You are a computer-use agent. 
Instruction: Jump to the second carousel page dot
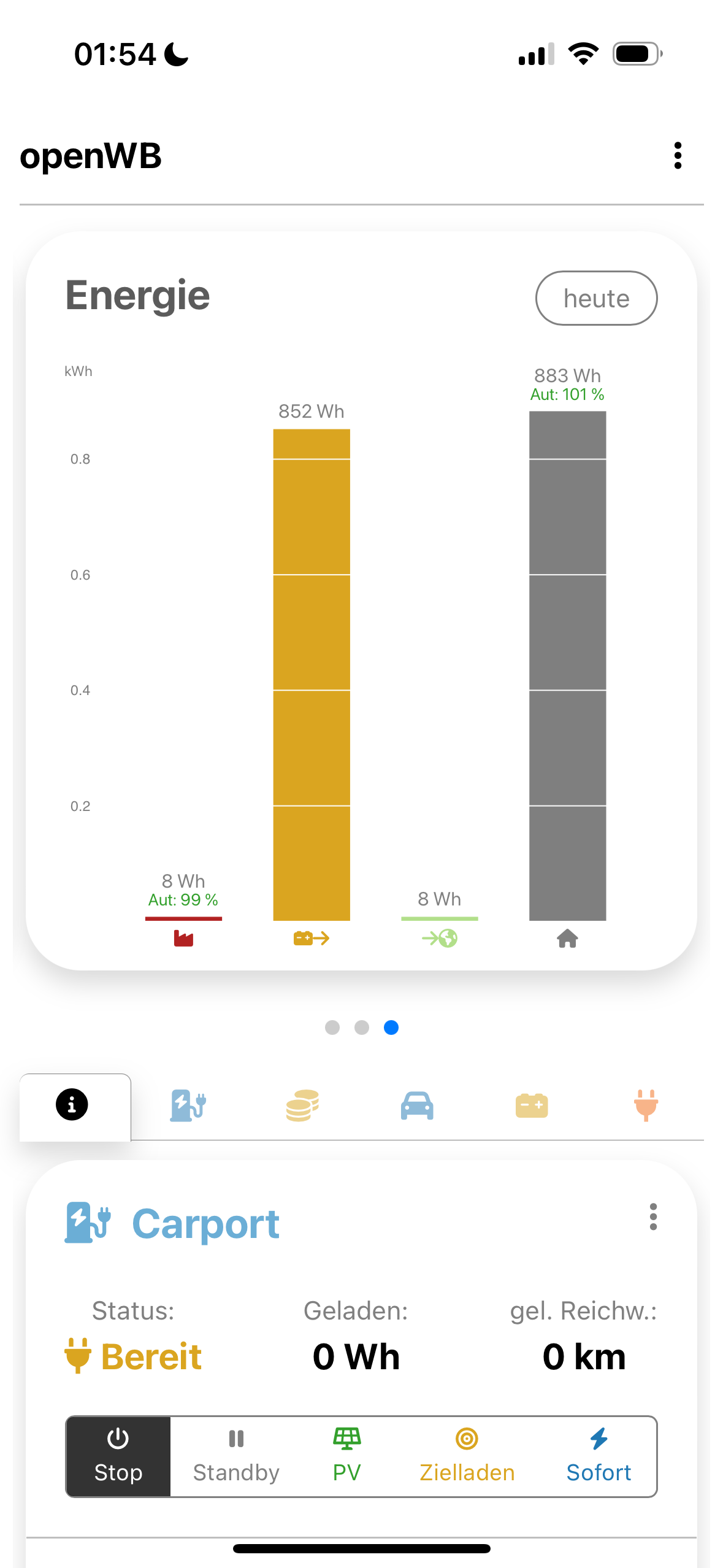(x=362, y=1028)
